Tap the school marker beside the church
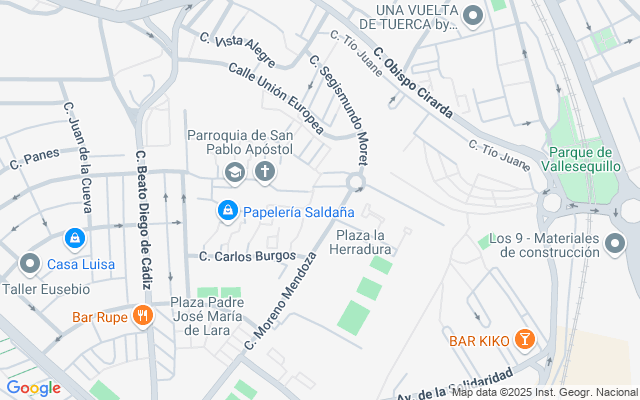The image size is (640, 400). (x=234, y=172)
